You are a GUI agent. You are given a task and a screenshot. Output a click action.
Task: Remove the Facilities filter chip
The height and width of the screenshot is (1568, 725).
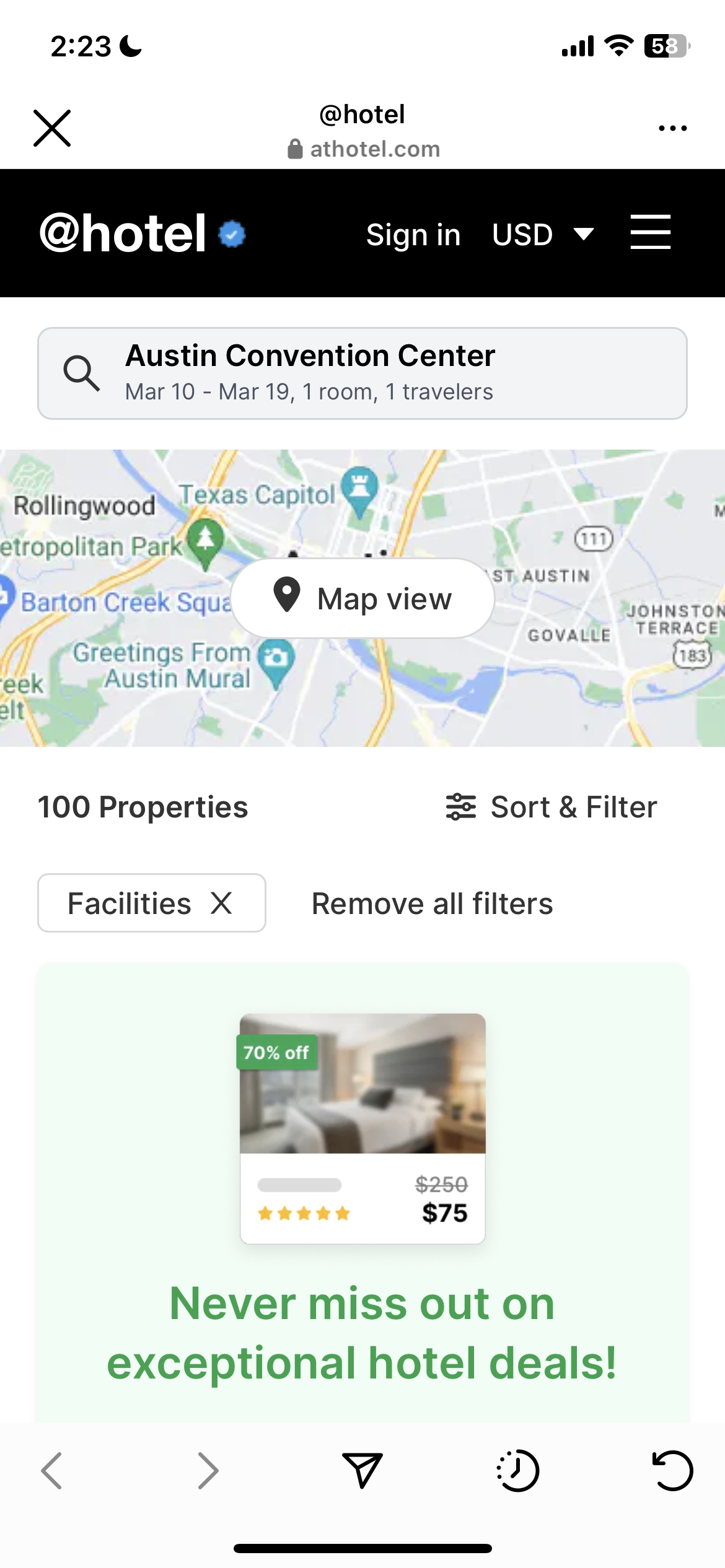tap(221, 903)
